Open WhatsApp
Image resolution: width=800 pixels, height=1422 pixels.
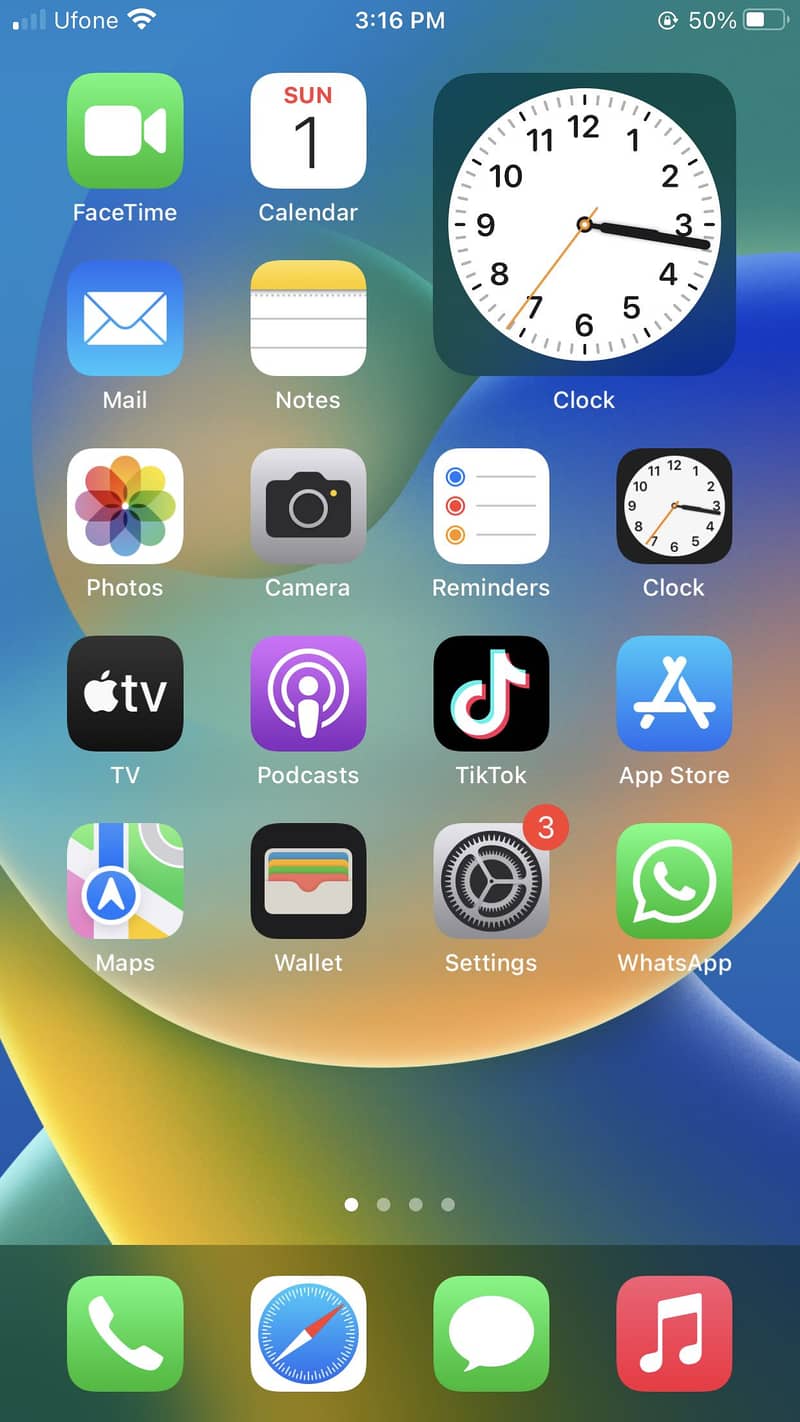click(674, 881)
